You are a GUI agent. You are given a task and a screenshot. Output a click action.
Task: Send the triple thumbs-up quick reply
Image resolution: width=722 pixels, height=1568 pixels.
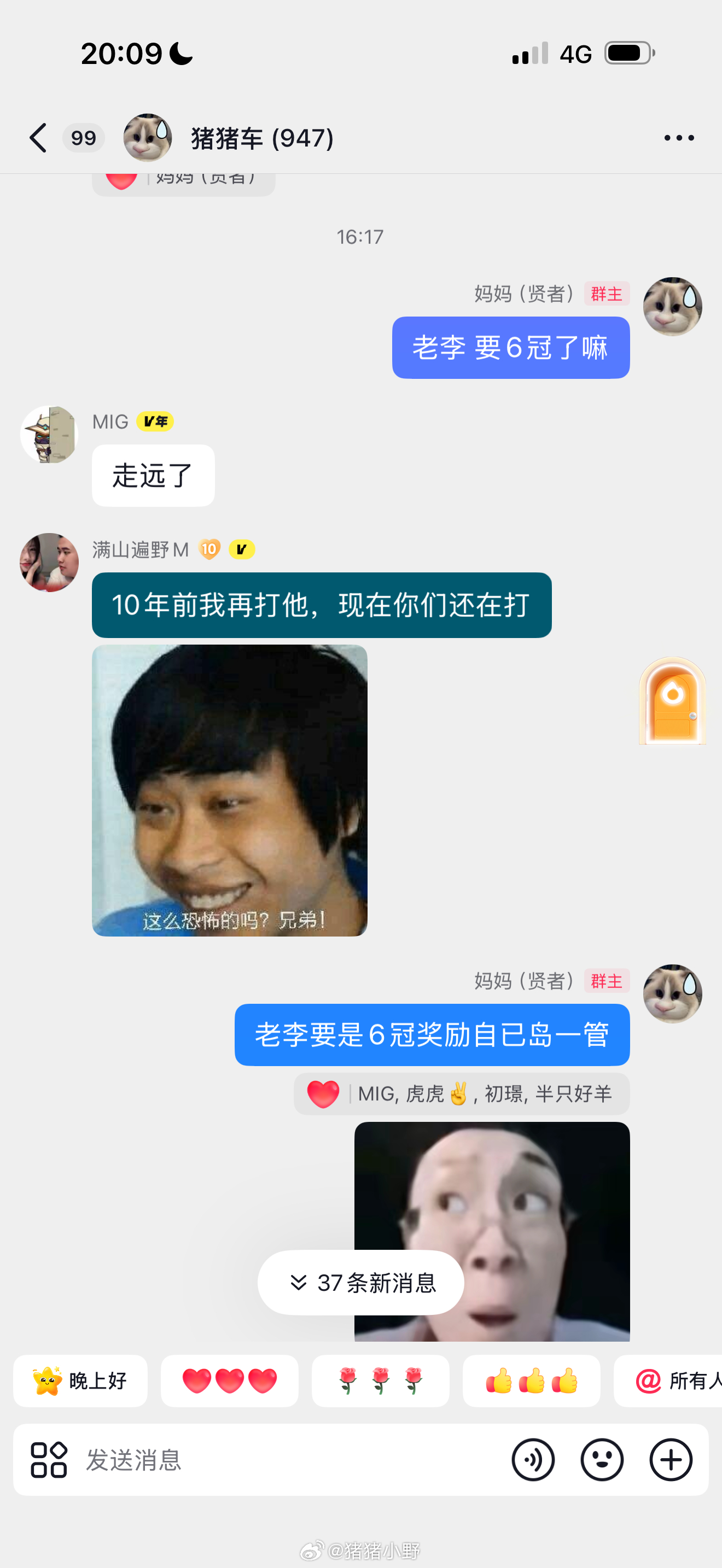[531, 1380]
